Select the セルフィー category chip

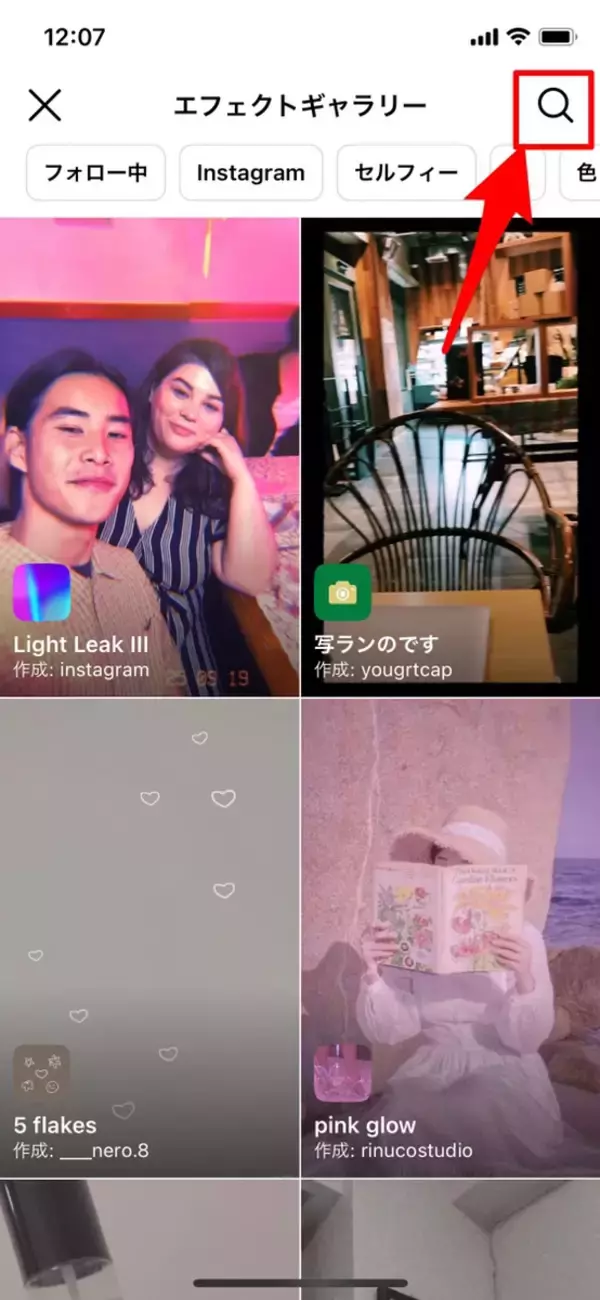(406, 172)
